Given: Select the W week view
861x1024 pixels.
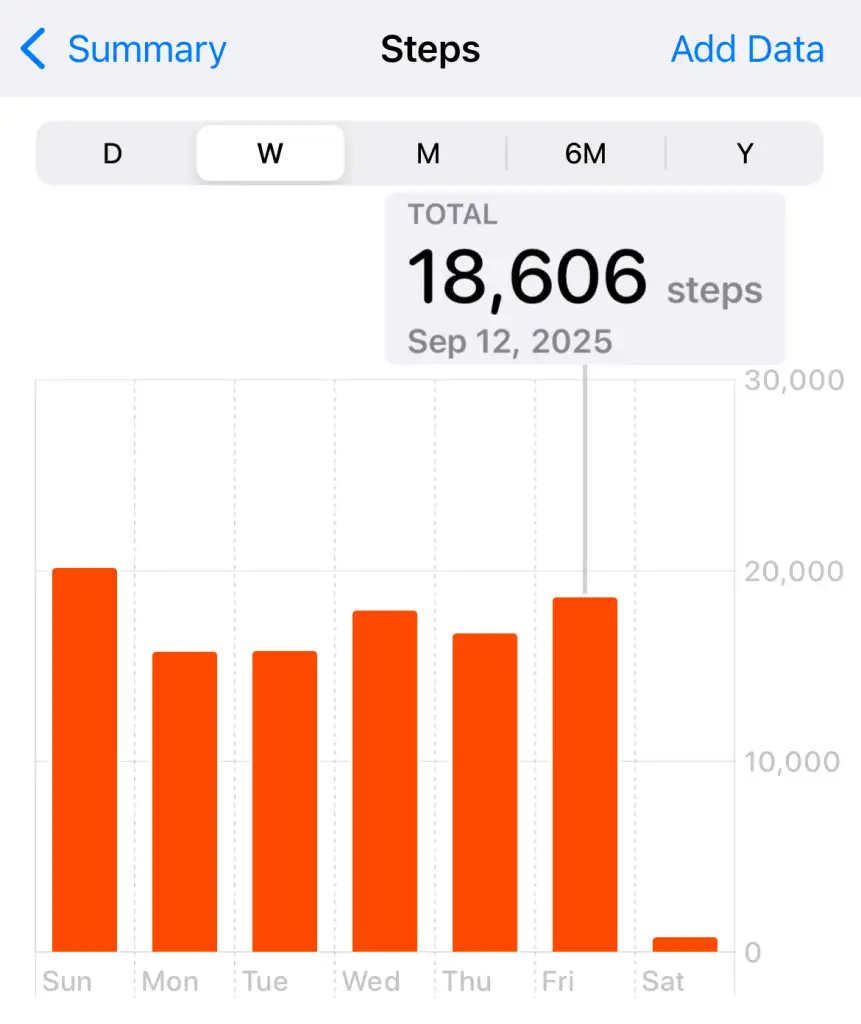Looking at the screenshot, I should (270, 153).
